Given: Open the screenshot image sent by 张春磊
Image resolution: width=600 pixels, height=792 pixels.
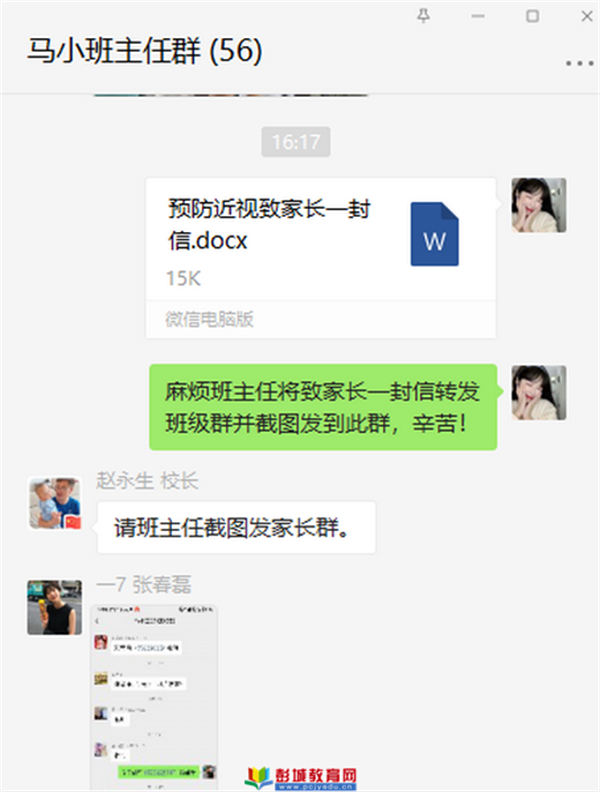Looking at the screenshot, I should (x=155, y=694).
